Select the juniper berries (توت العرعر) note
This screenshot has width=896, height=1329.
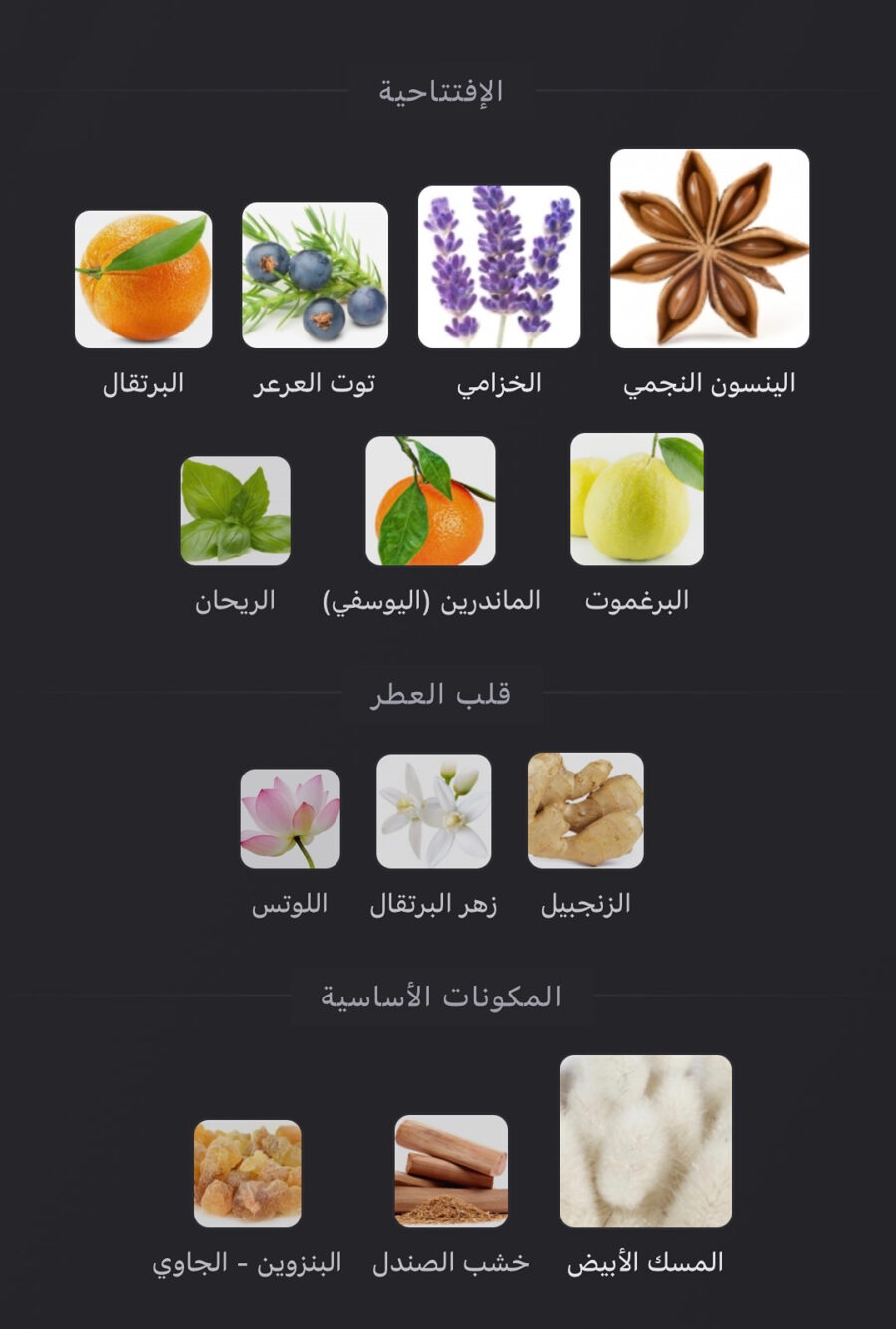[315, 276]
